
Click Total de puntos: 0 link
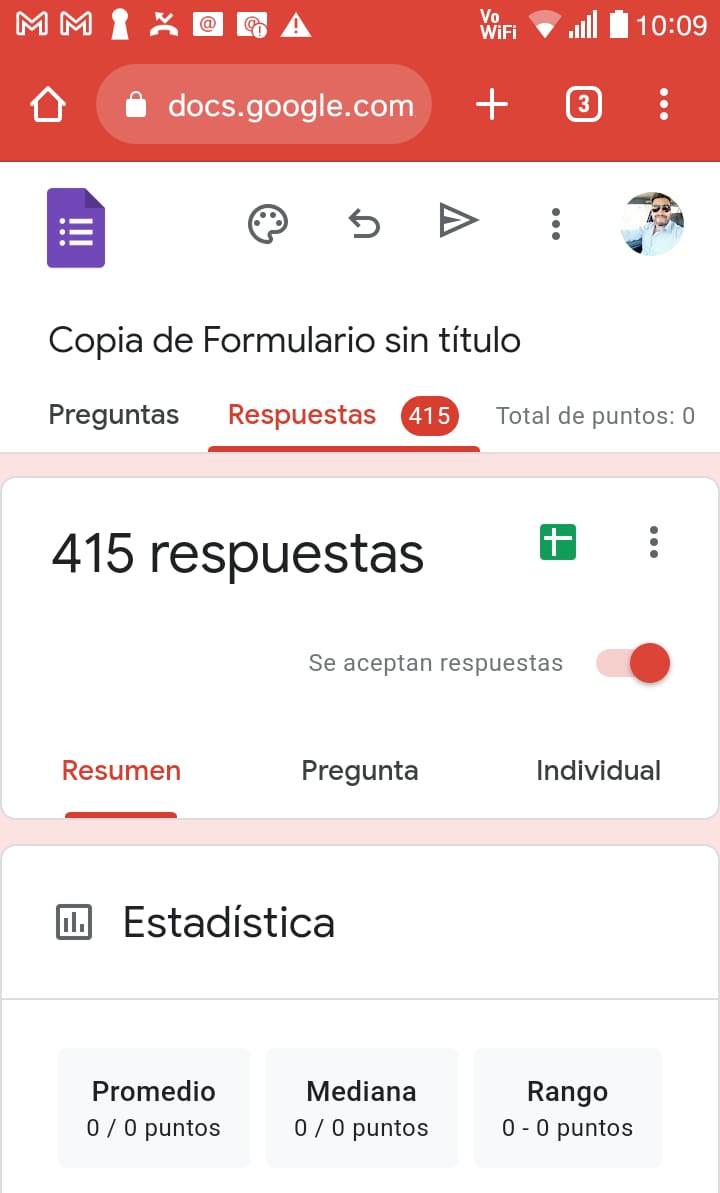point(595,415)
